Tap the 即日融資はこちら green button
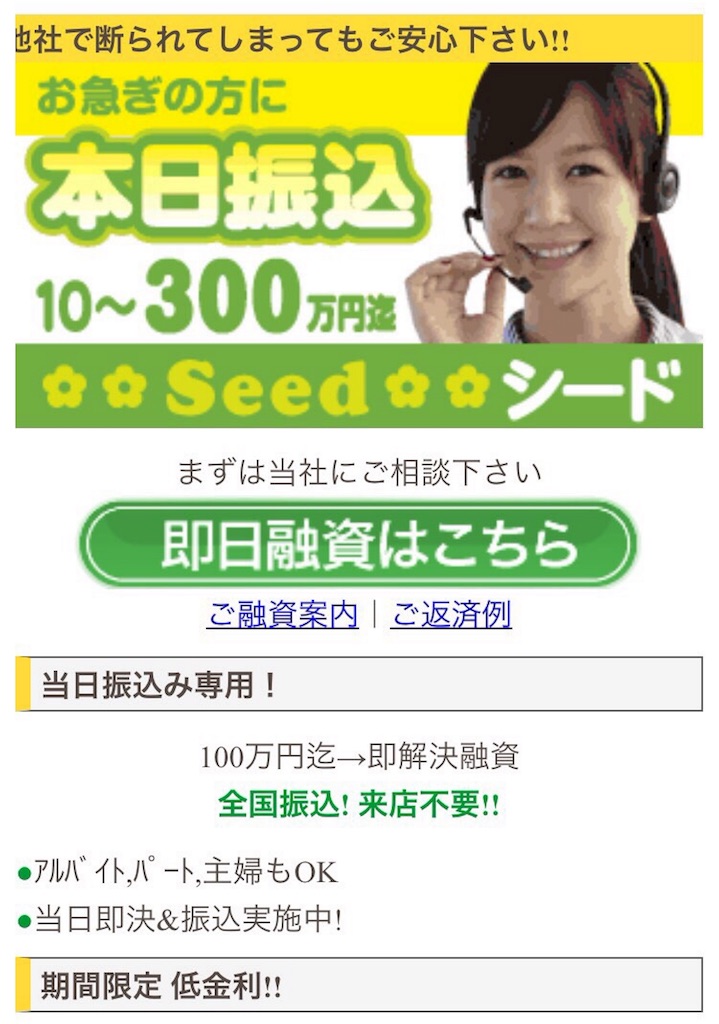This screenshot has width=719, height=1024. [x=358, y=543]
